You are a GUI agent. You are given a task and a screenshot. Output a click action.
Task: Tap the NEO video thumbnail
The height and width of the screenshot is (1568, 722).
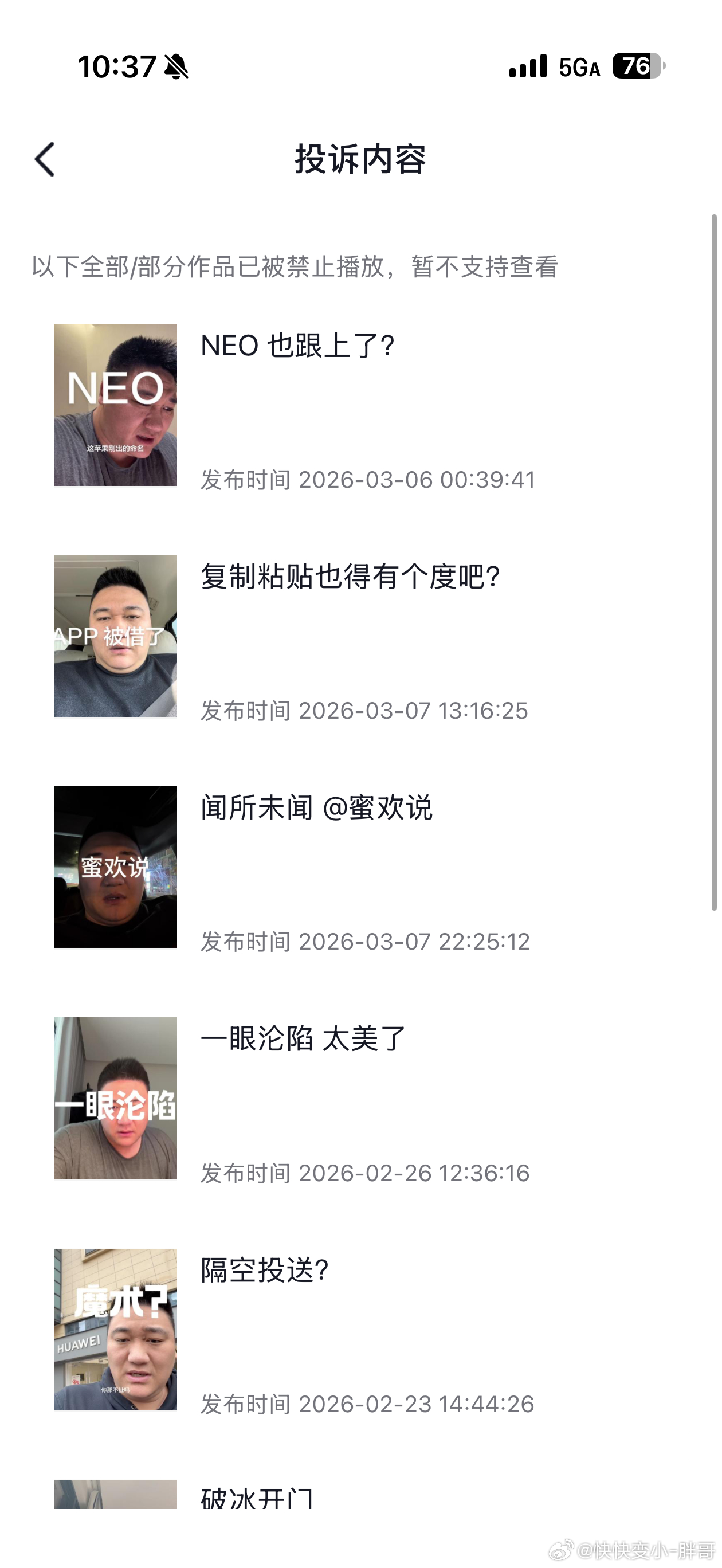pyautogui.click(x=115, y=406)
